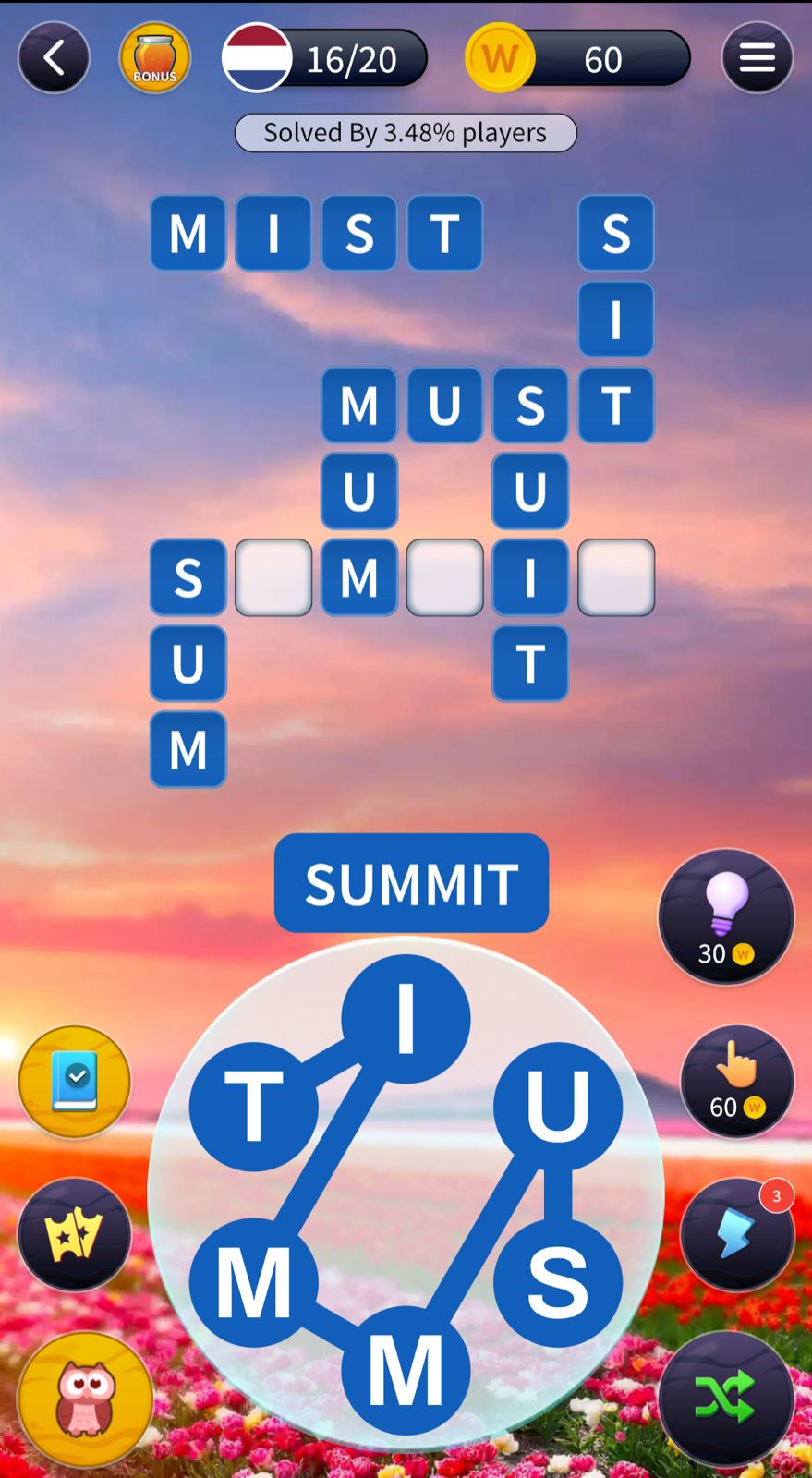The height and width of the screenshot is (1478, 812).
Task: Use the lightbulb hint for 30 coins
Action: [726, 916]
